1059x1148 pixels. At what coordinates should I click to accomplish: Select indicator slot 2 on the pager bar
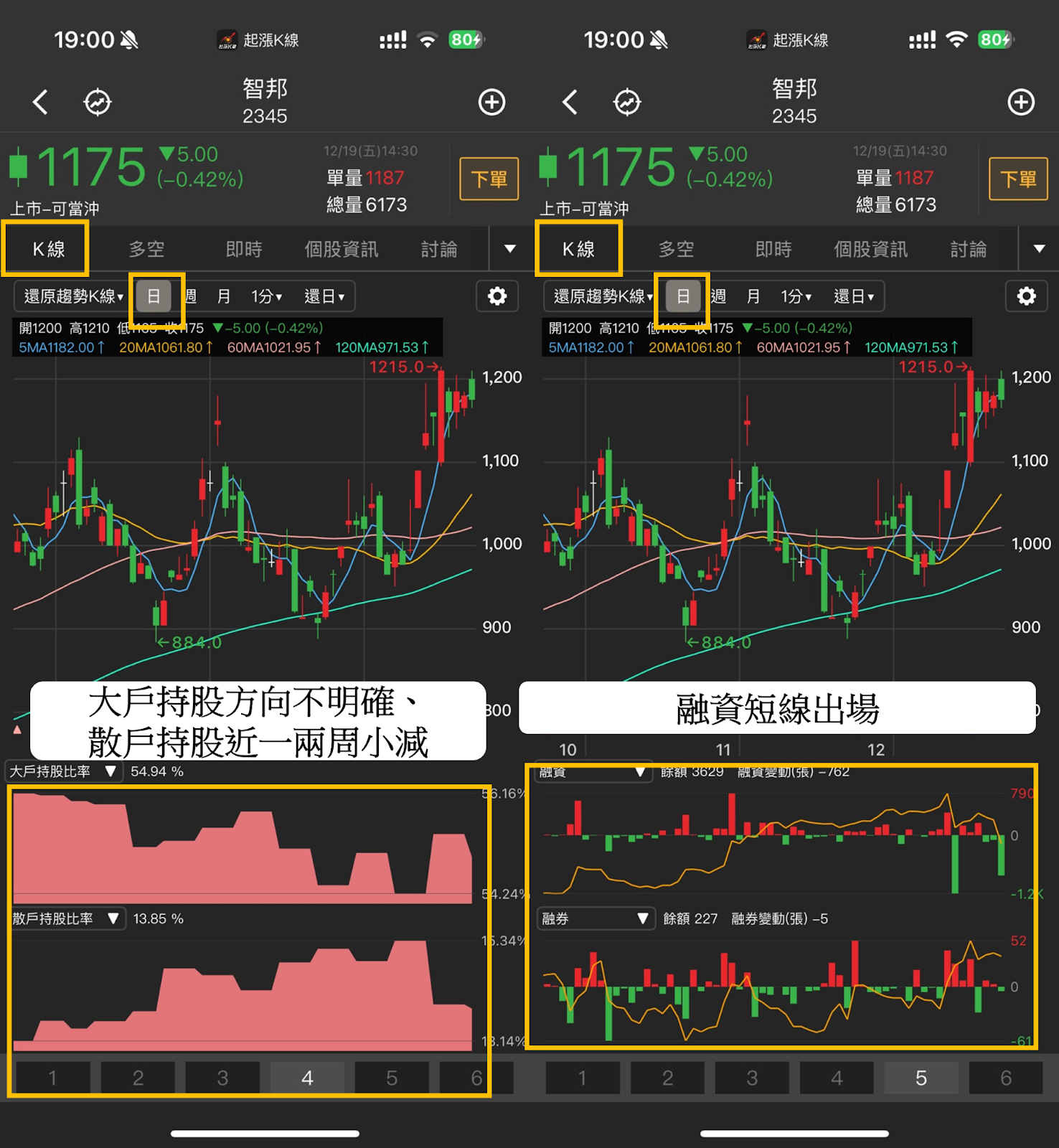pos(138,1077)
